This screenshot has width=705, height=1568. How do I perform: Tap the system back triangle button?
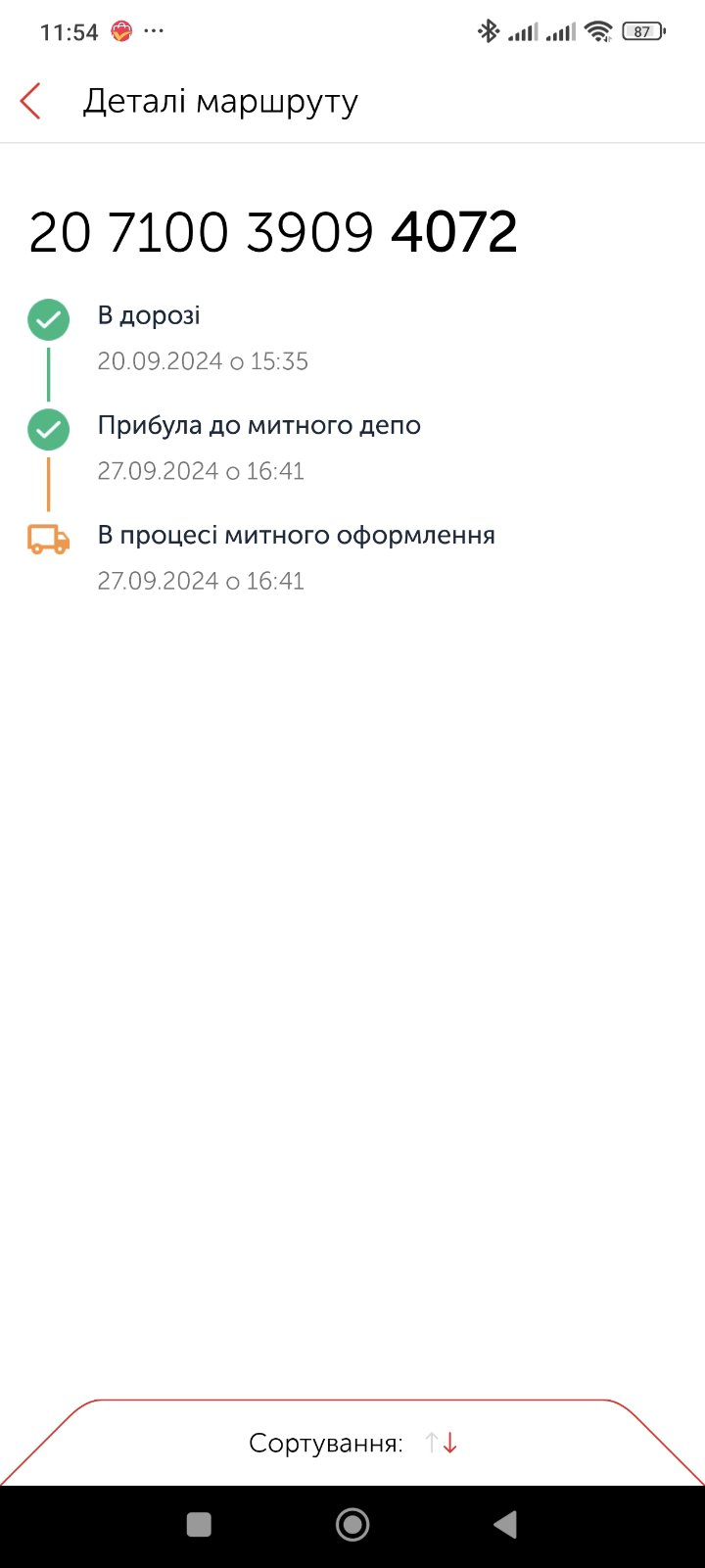[x=505, y=1524]
